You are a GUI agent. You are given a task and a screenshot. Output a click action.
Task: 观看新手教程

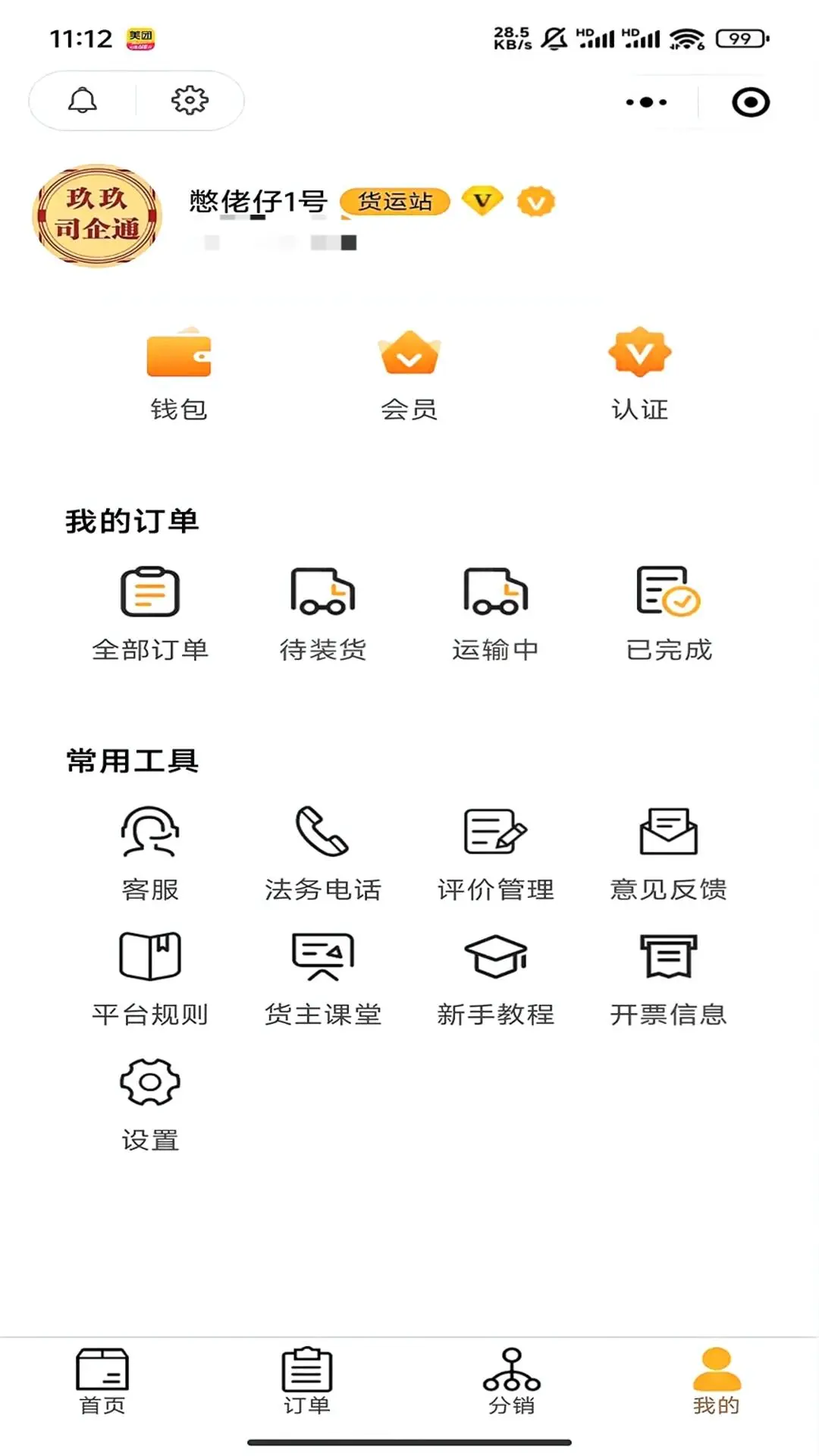(497, 978)
